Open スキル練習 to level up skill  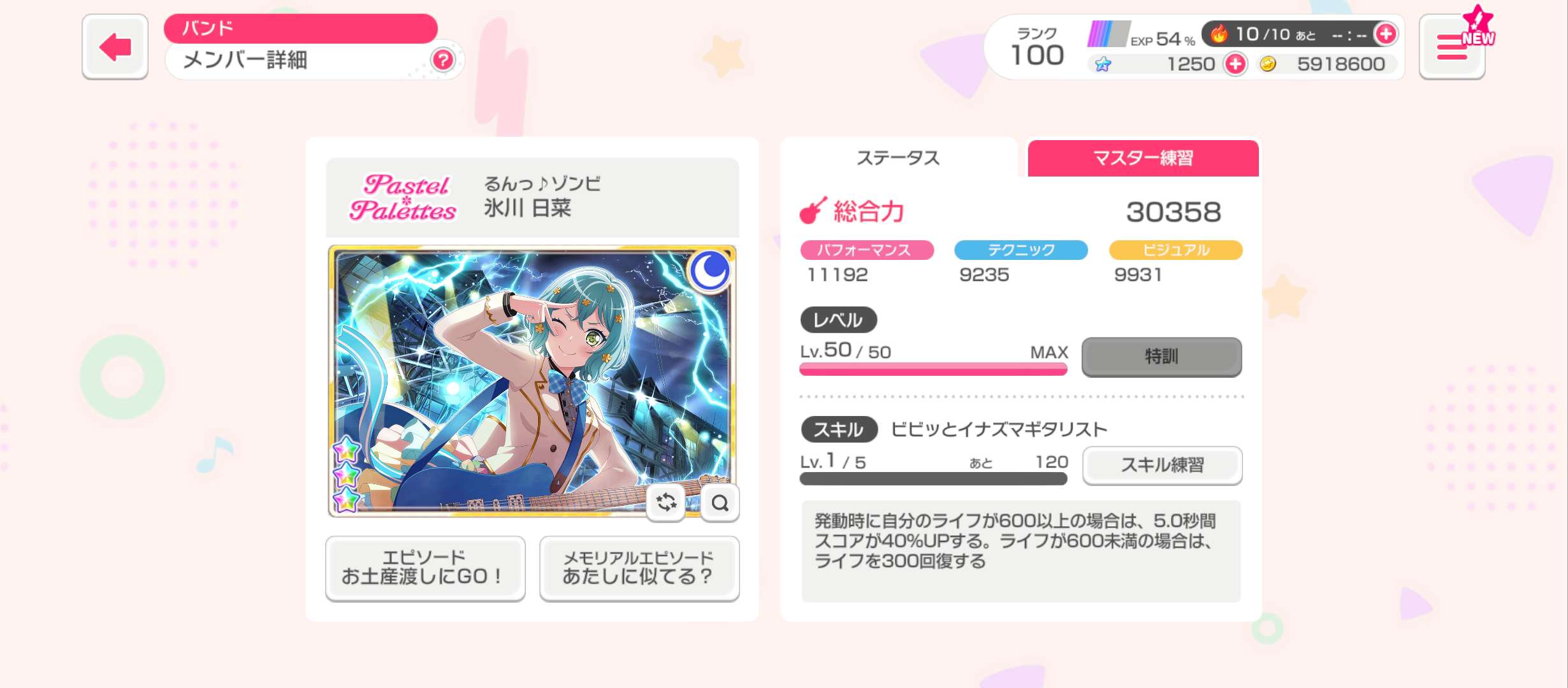click(x=1162, y=465)
